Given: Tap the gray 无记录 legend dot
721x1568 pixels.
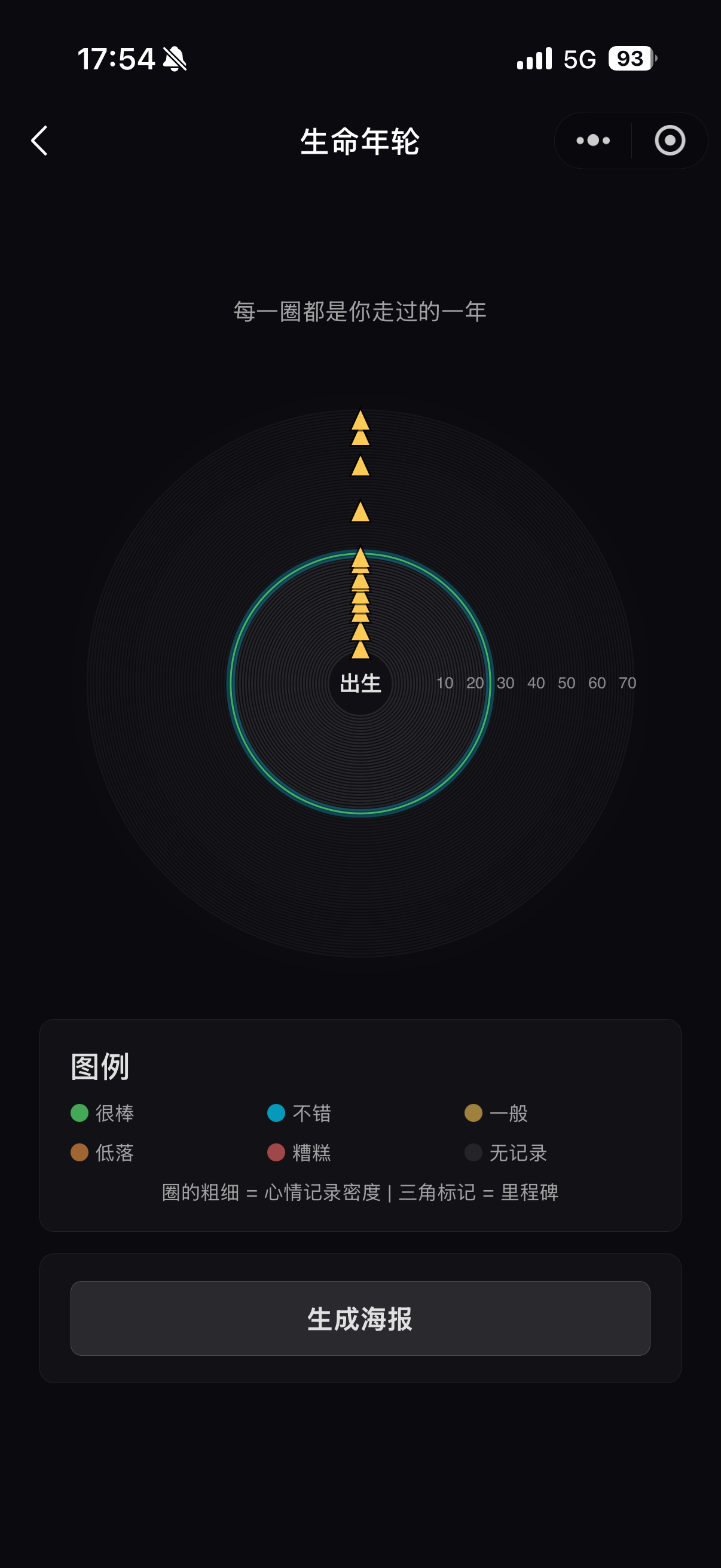Looking at the screenshot, I should pyautogui.click(x=473, y=1152).
